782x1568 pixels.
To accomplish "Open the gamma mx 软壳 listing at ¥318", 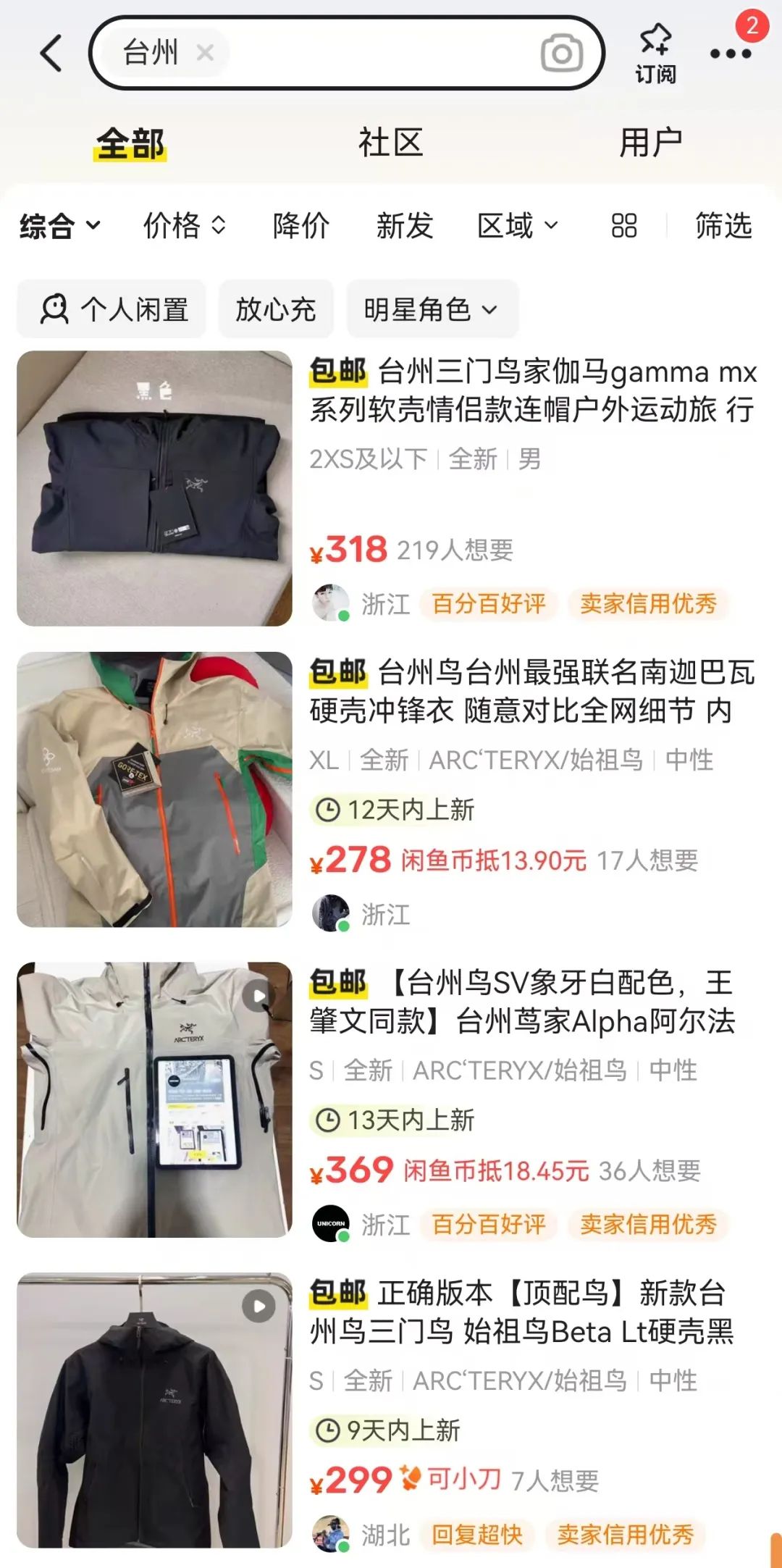I will point(532,391).
